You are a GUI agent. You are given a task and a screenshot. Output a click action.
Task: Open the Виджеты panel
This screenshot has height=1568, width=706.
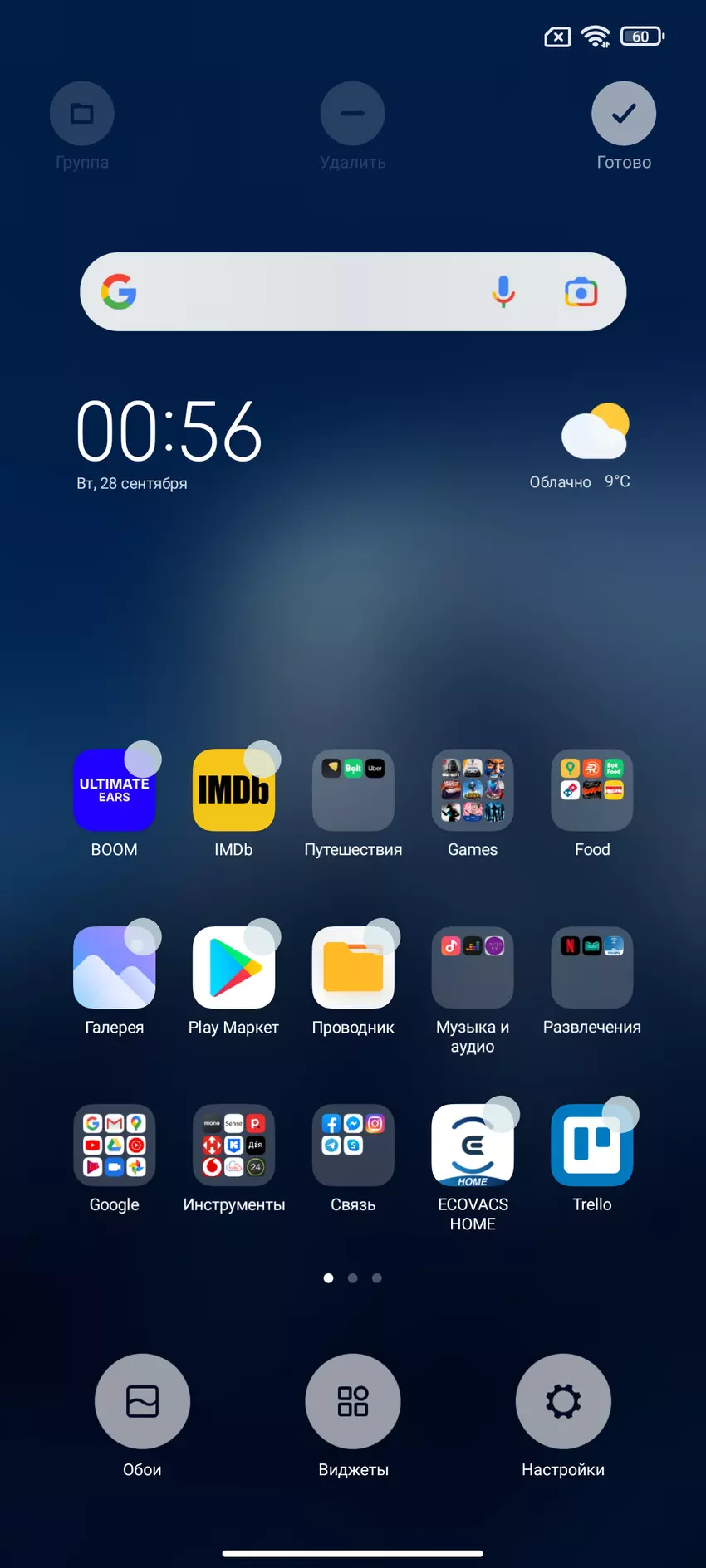tap(353, 1401)
